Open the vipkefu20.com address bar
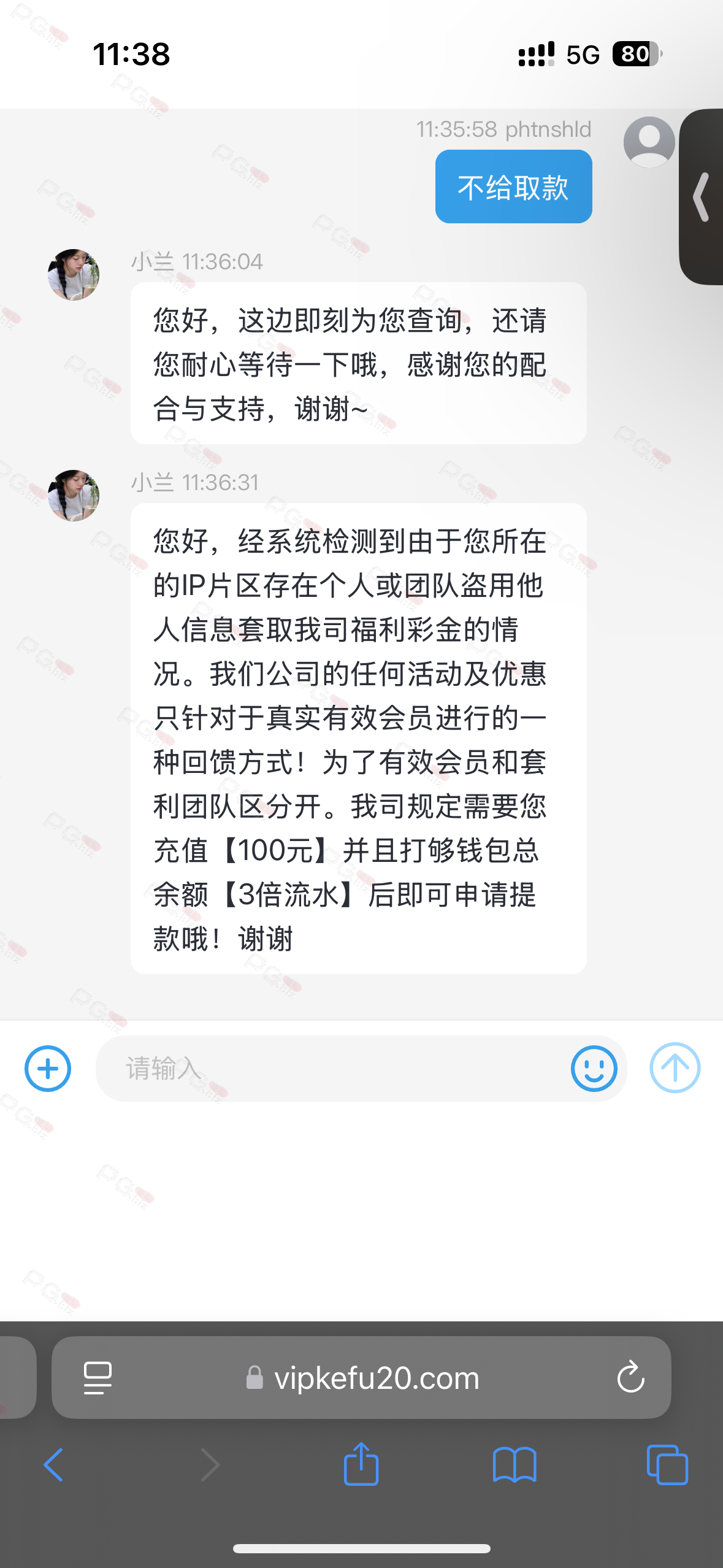The image size is (723, 1568). [377, 1378]
